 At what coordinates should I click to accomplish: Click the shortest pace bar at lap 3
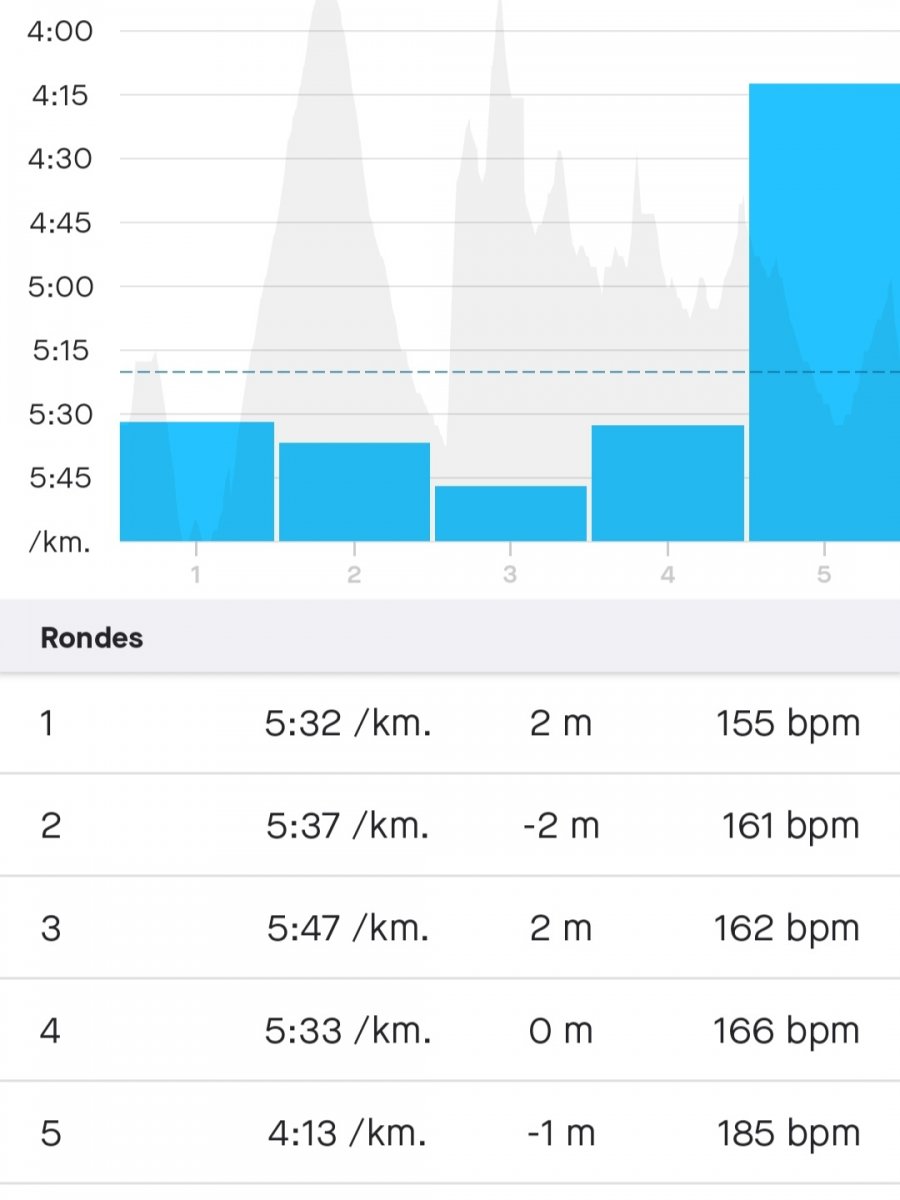[510, 510]
